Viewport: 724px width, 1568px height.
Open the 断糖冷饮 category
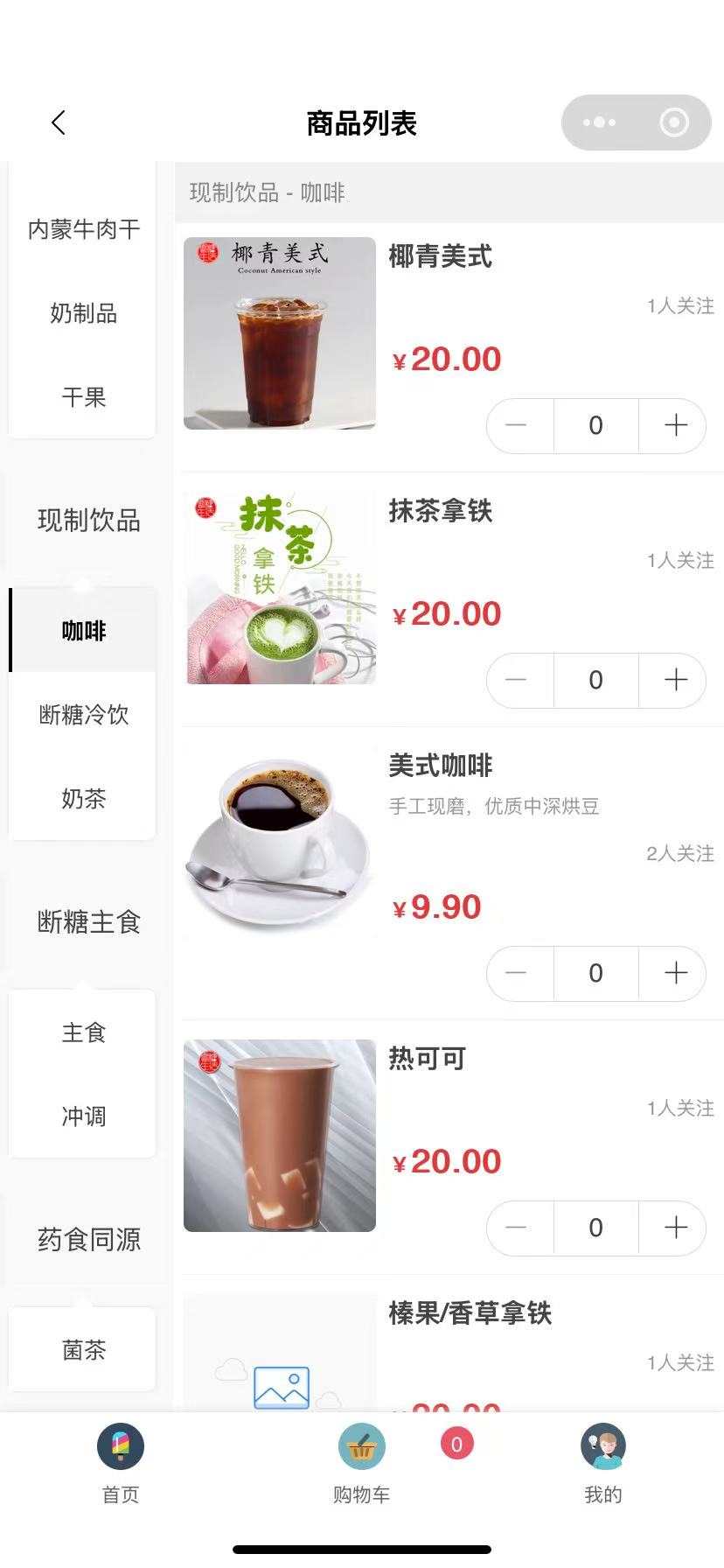83,715
